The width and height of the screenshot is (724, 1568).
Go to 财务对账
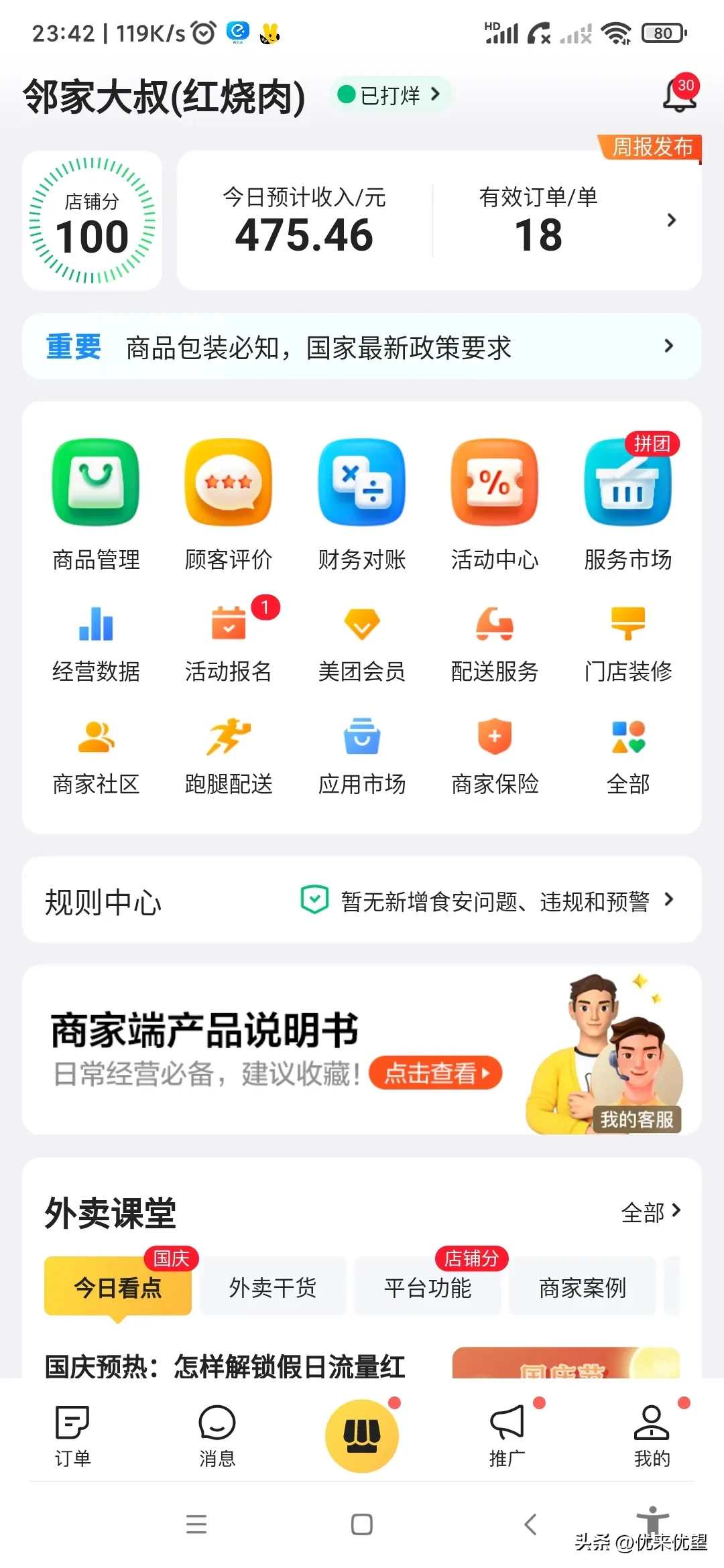362,504
